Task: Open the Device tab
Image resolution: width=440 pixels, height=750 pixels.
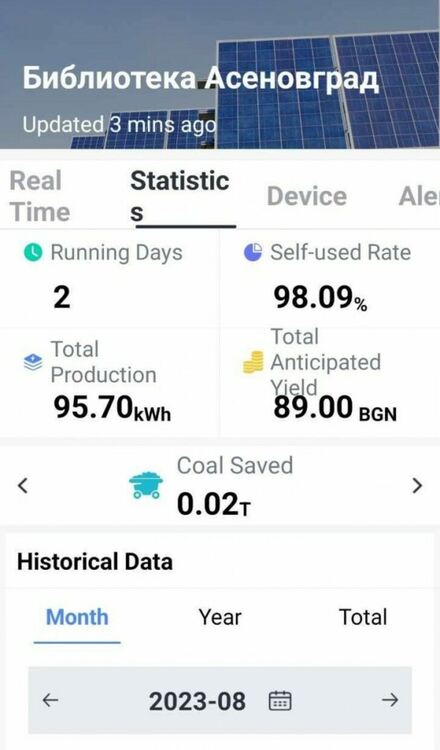Action: pyautogui.click(x=307, y=197)
